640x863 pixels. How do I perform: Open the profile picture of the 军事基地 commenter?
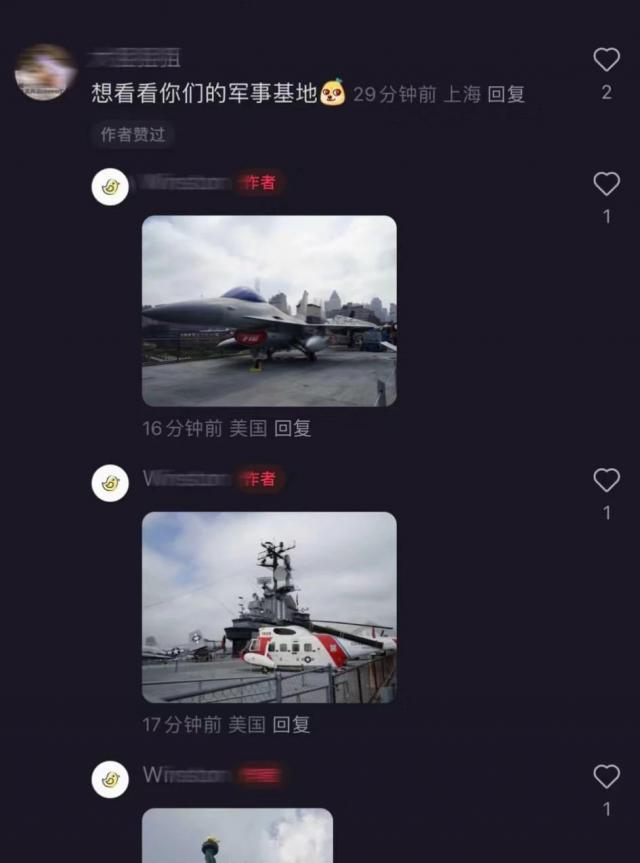pyautogui.click(x=45, y=72)
